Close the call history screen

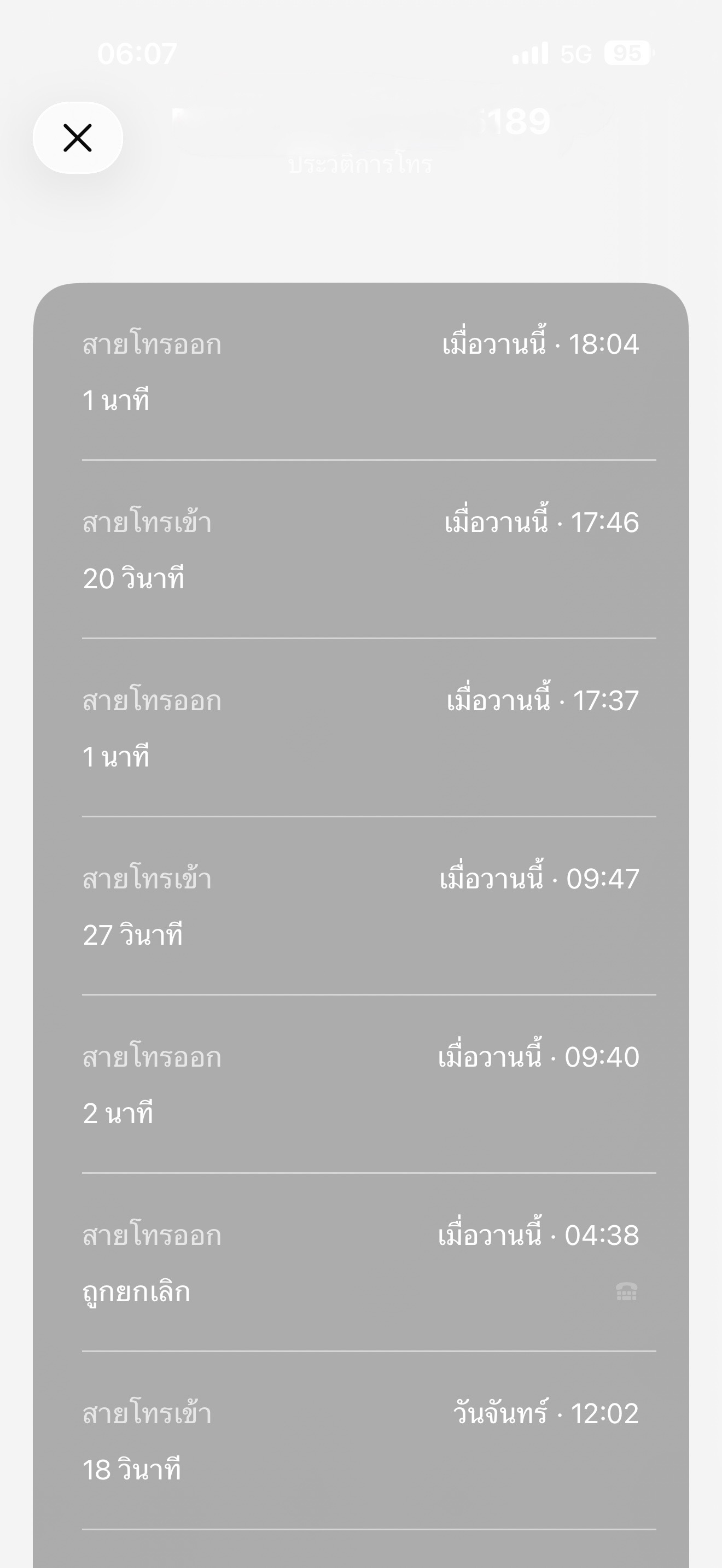coord(78,138)
